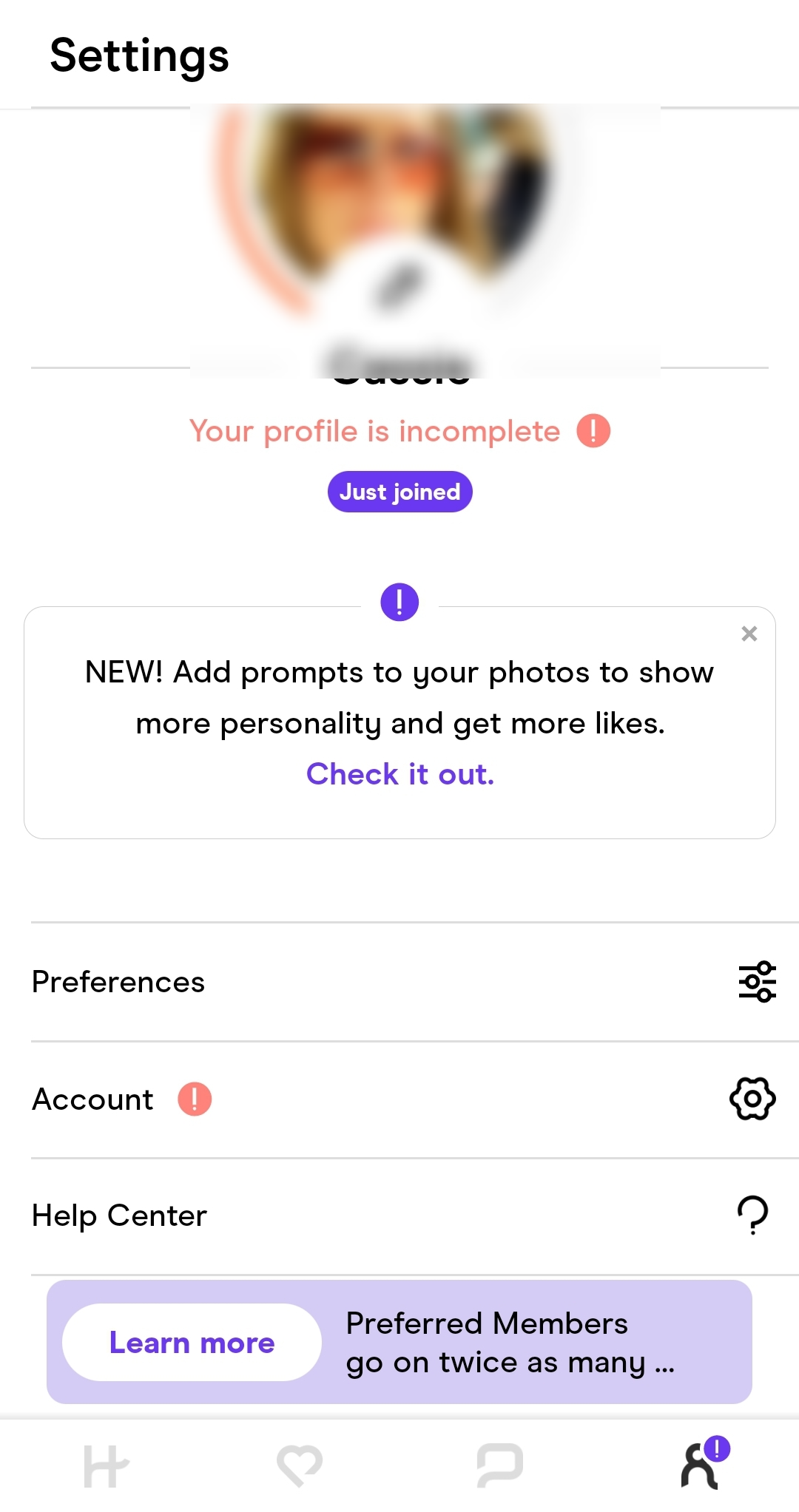799x1512 pixels.
Task: Tap the purple exclamation above the prompts banner
Action: [x=399, y=601]
